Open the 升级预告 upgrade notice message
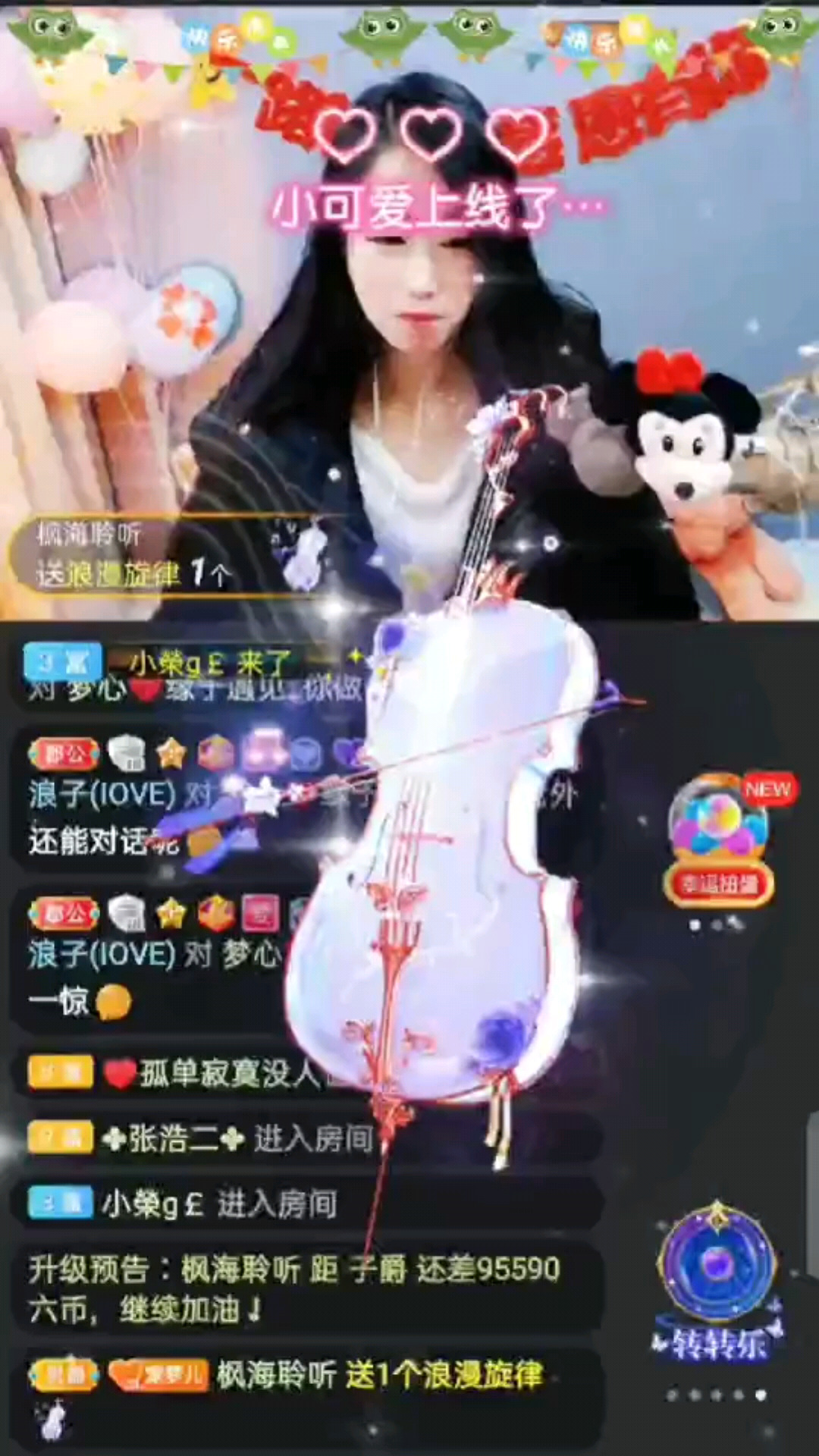 [296, 1289]
